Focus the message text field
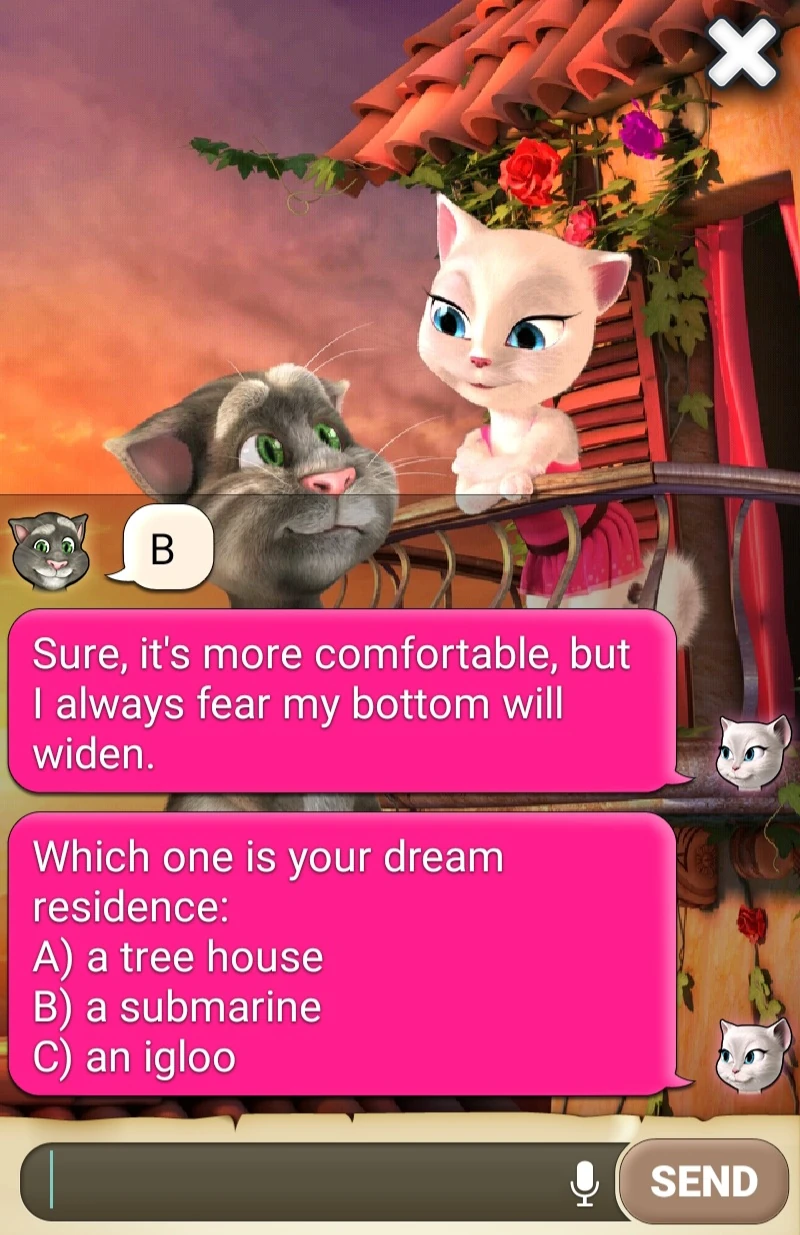 click(300, 1182)
